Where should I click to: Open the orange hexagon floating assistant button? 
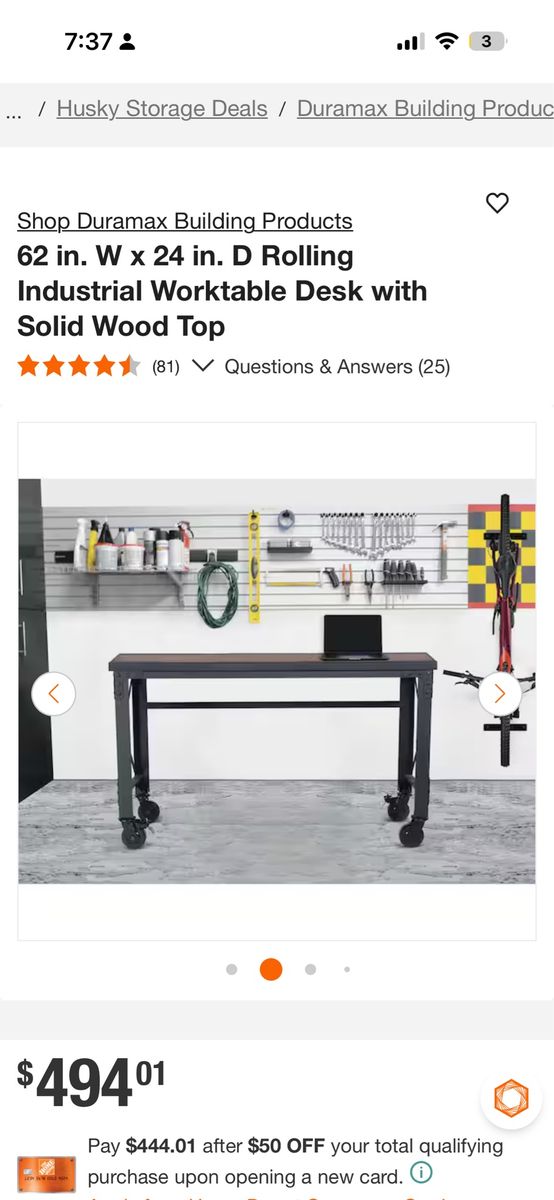click(x=511, y=1098)
